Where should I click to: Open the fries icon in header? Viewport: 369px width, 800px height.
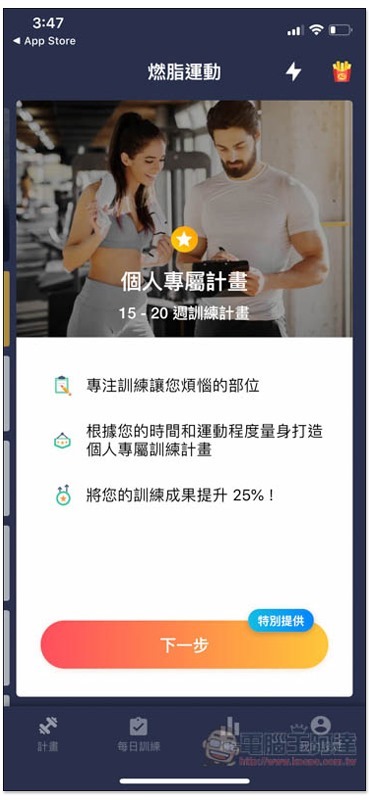[x=341, y=71]
